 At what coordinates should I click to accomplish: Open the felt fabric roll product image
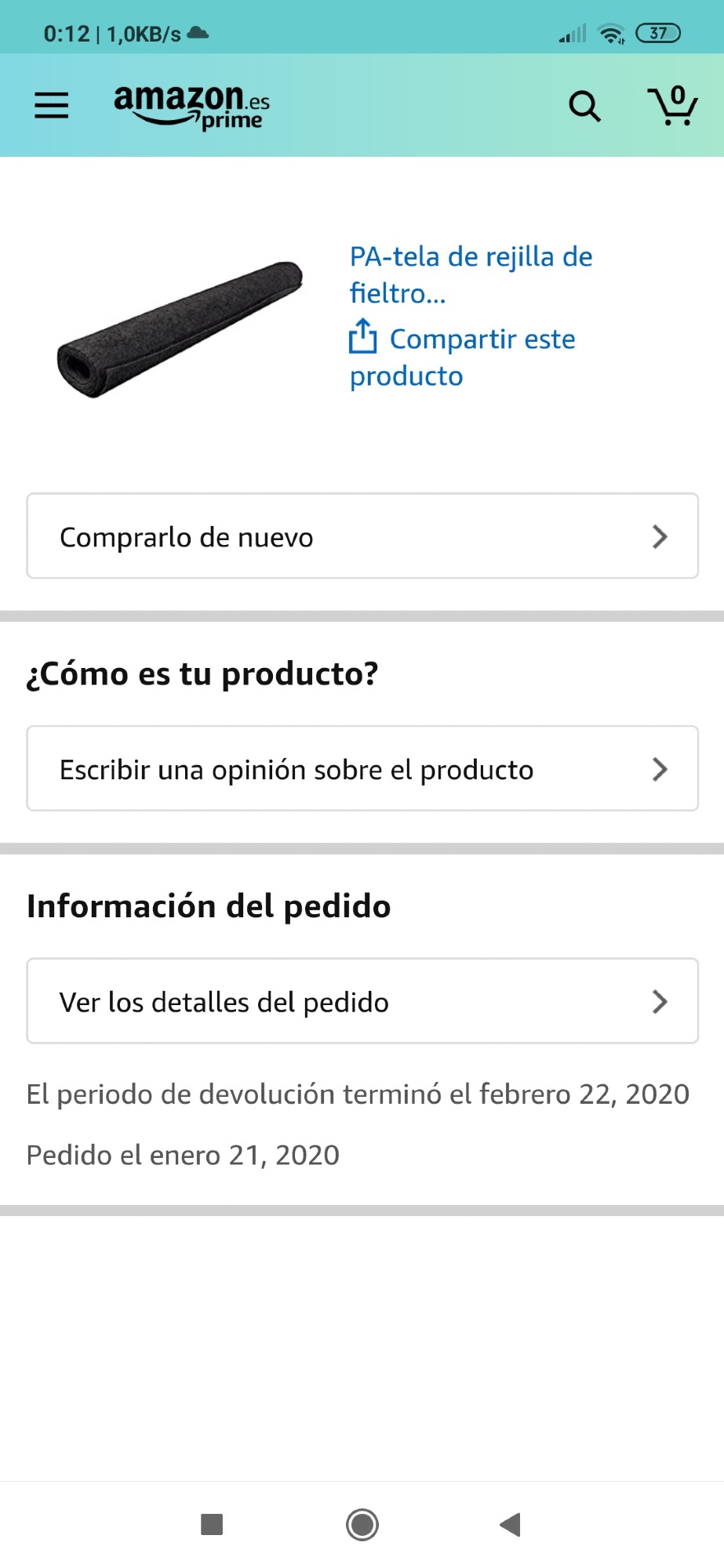(x=180, y=329)
